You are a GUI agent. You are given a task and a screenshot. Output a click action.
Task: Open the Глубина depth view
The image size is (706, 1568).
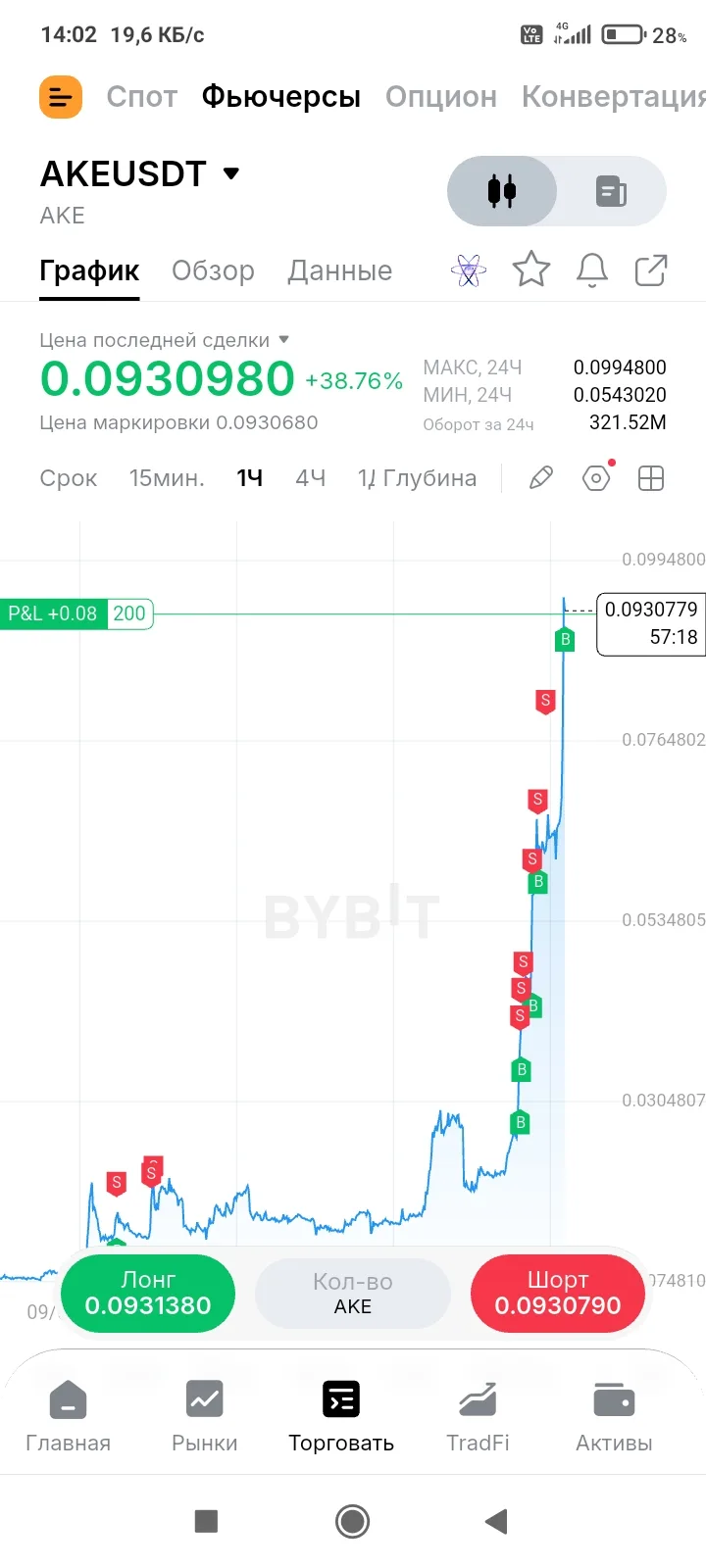[429, 478]
